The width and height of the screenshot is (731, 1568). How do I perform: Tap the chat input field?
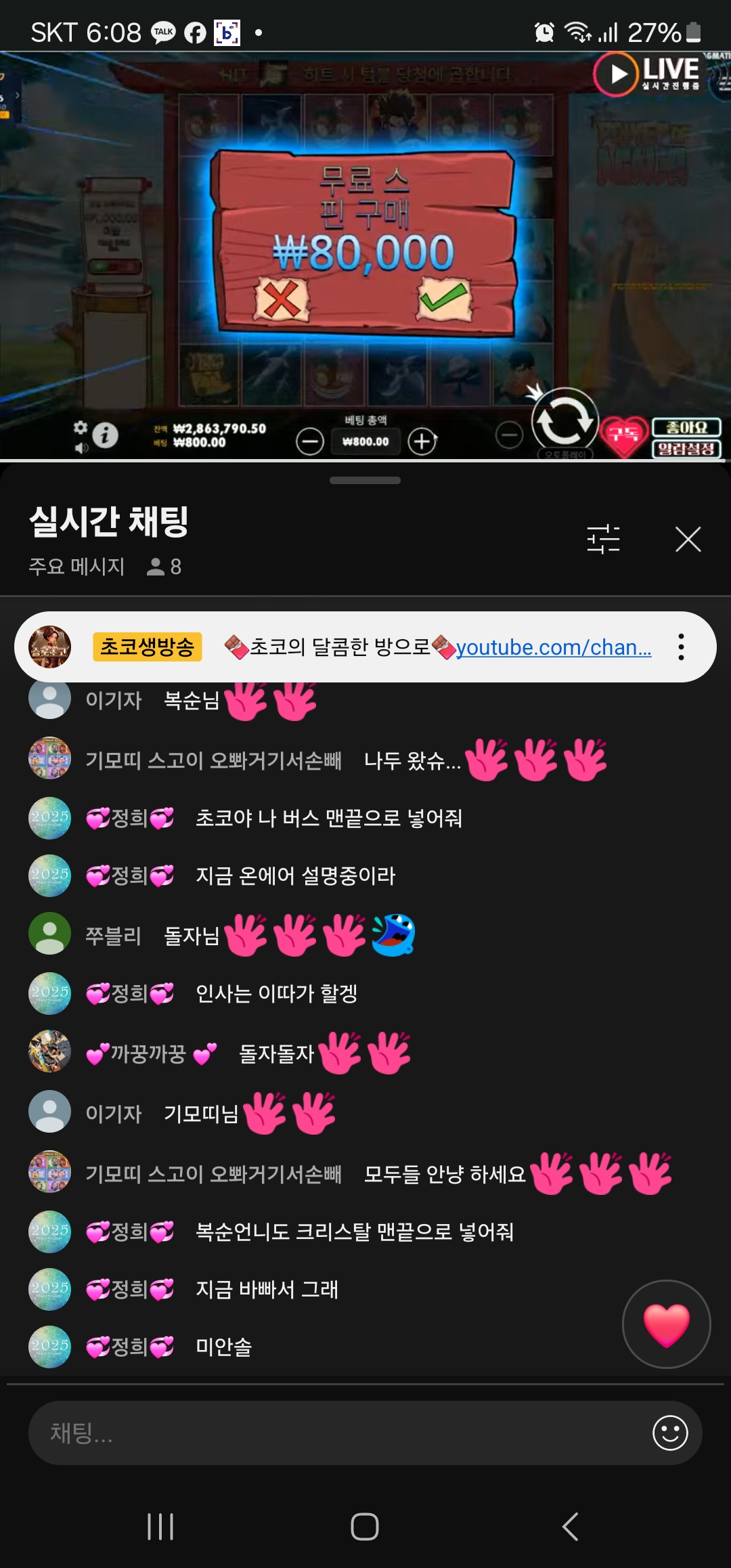click(338, 1433)
